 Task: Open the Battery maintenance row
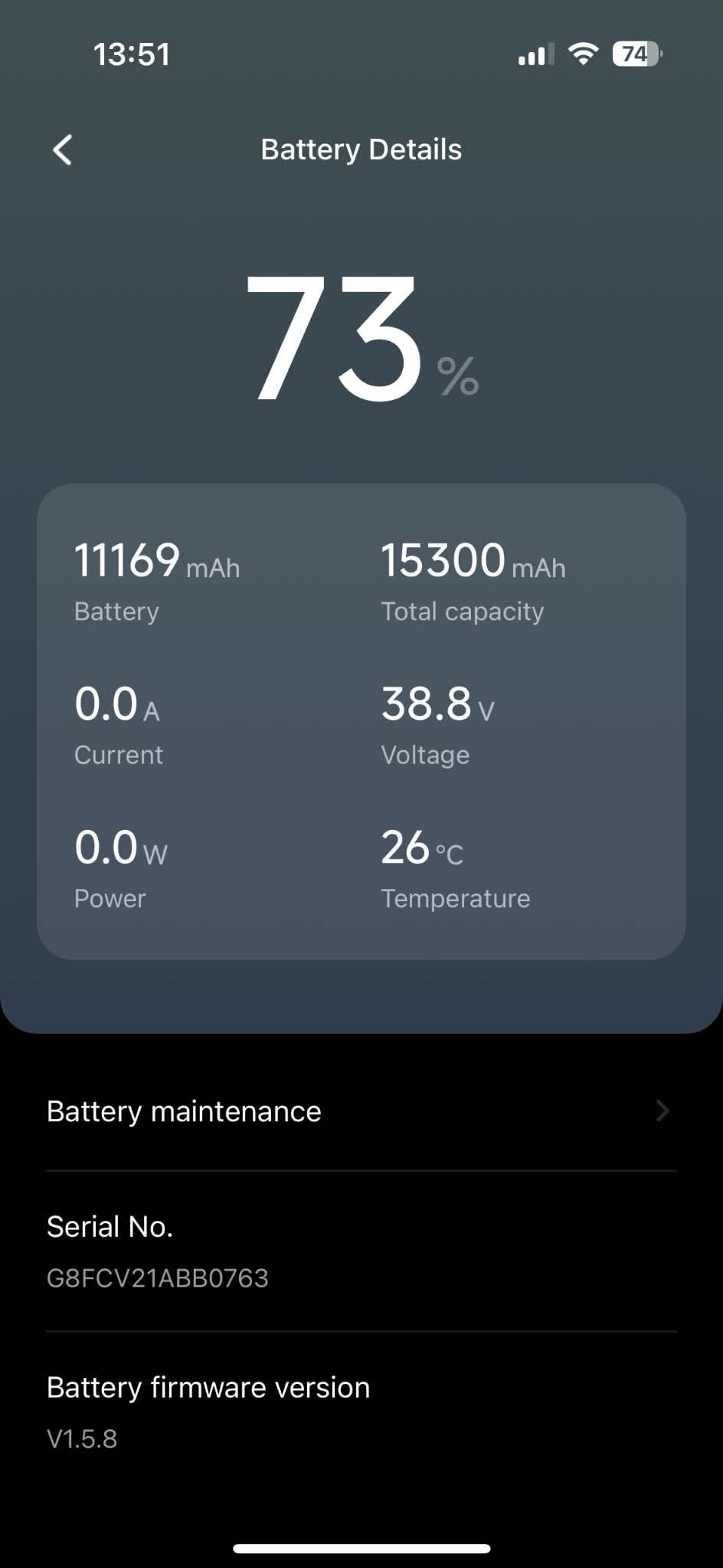pyautogui.click(x=361, y=1111)
